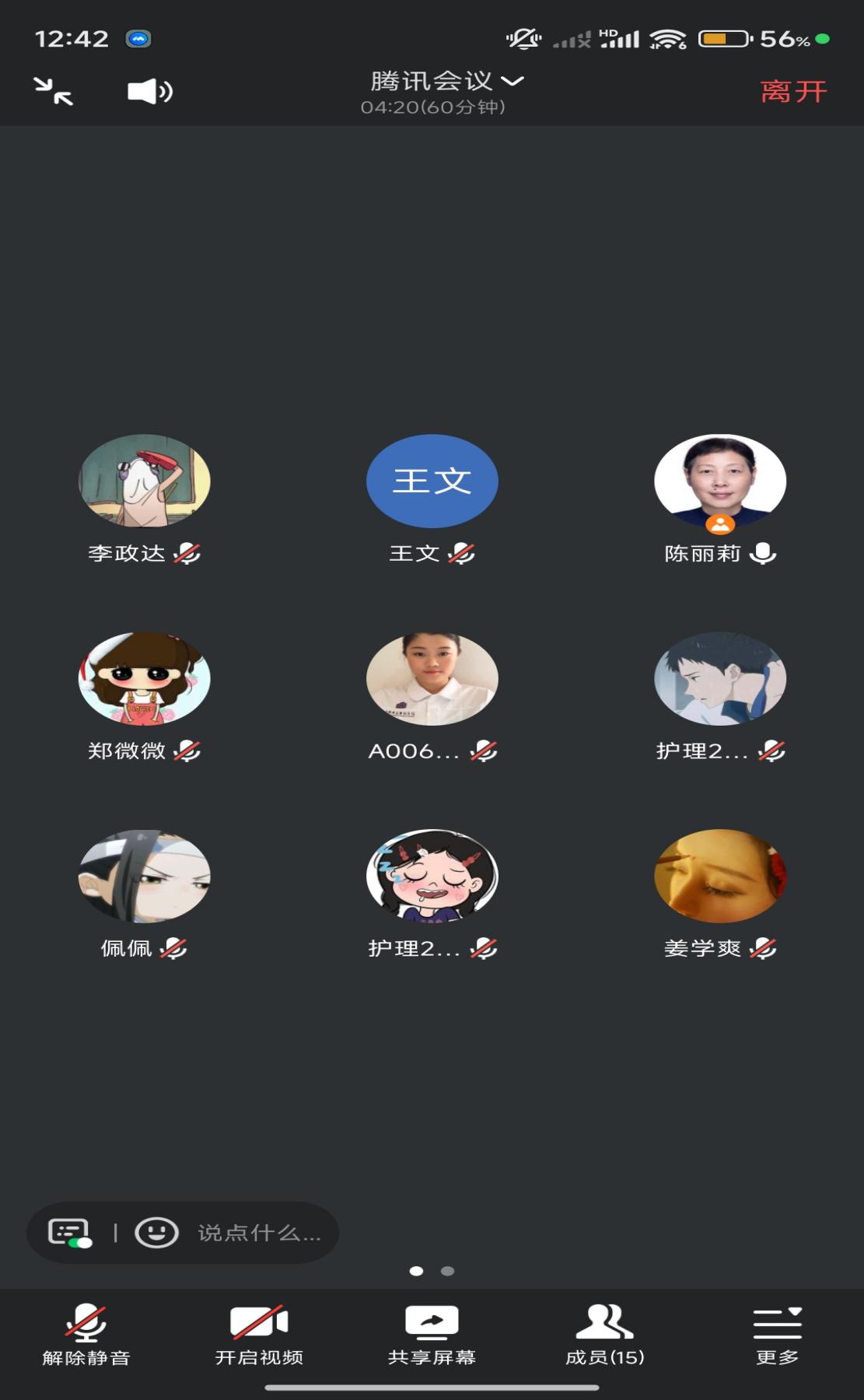The image size is (864, 1400).
Task: Go to the second participants page dot
Action: click(447, 1271)
